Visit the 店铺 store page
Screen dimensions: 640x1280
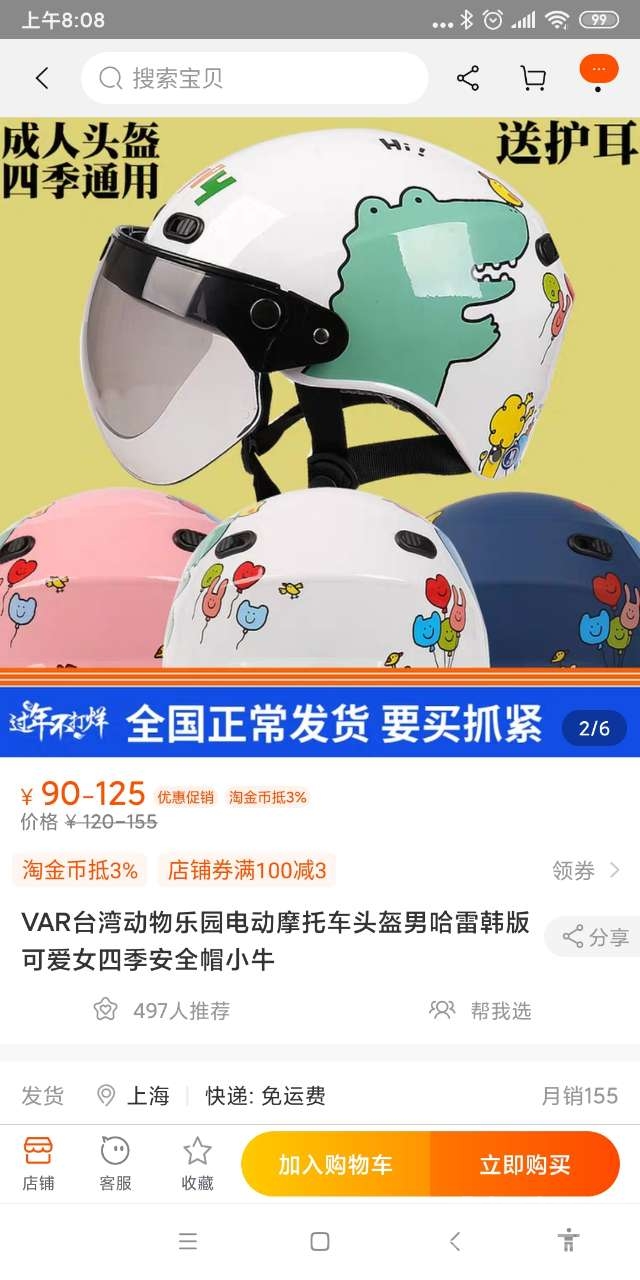click(38, 1163)
